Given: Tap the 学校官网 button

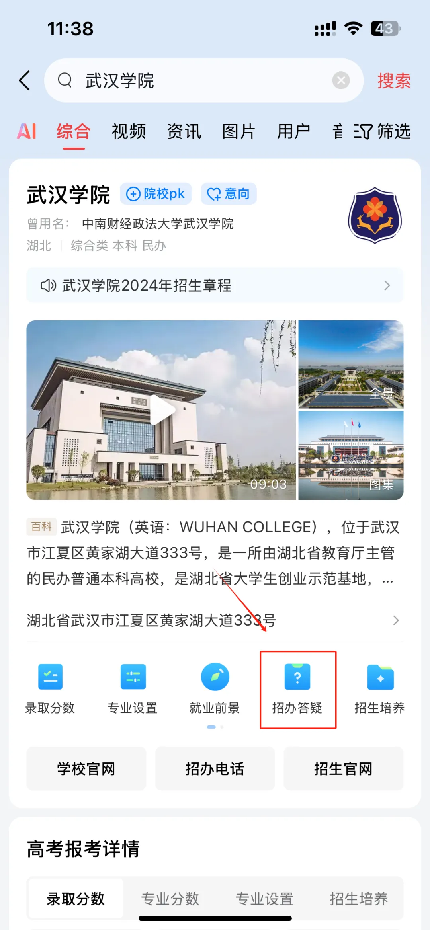Looking at the screenshot, I should [x=86, y=769].
